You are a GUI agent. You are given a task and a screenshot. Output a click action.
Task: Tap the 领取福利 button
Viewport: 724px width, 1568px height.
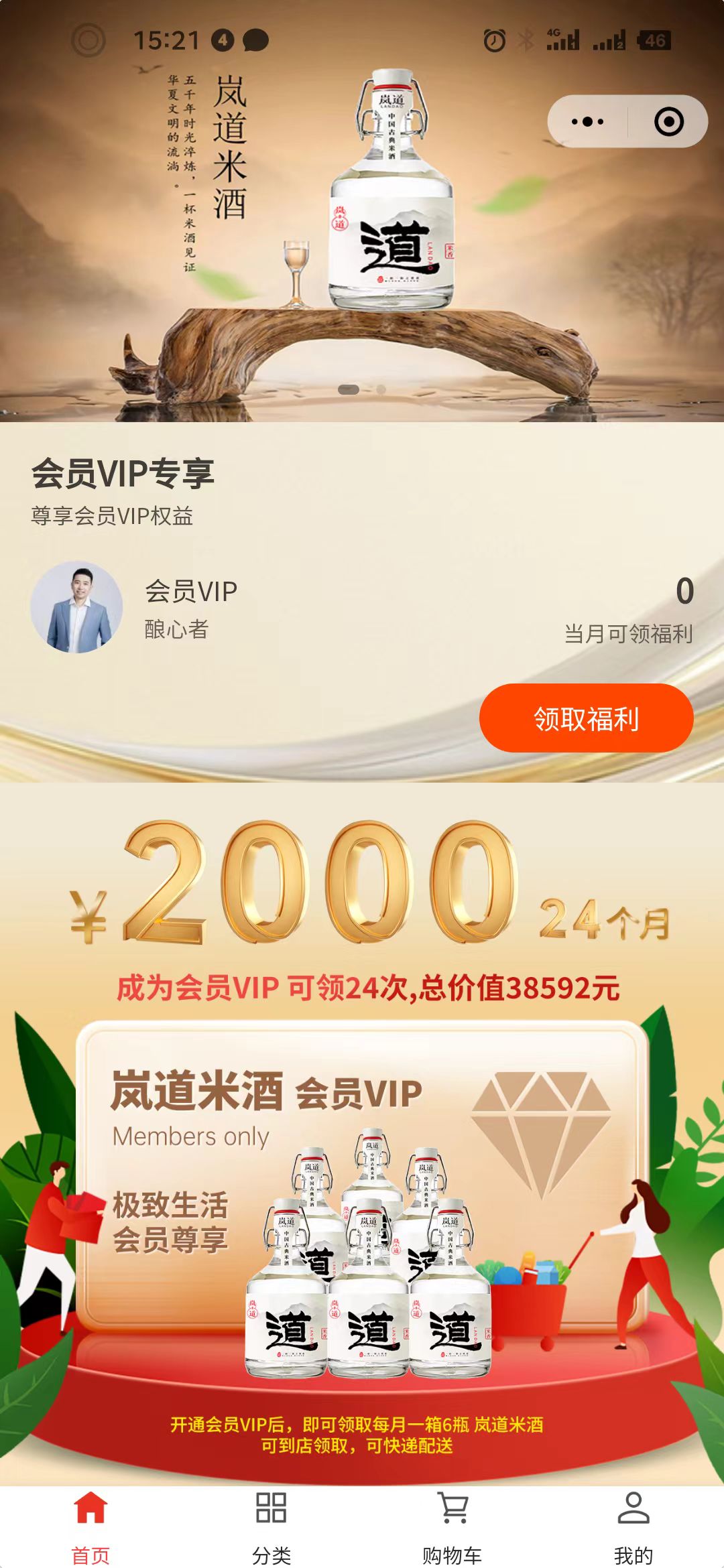586,718
